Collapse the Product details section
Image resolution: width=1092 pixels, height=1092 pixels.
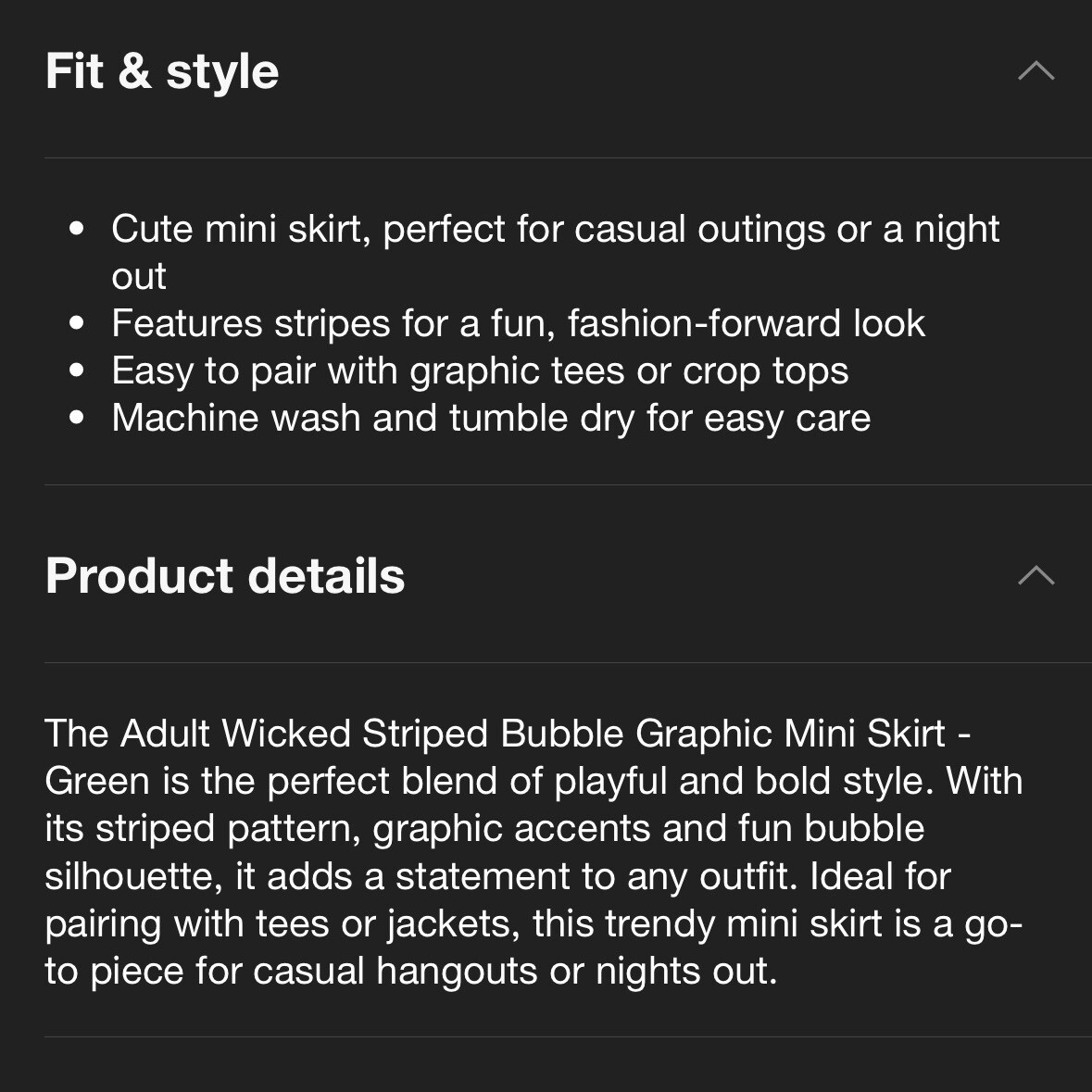(1036, 575)
